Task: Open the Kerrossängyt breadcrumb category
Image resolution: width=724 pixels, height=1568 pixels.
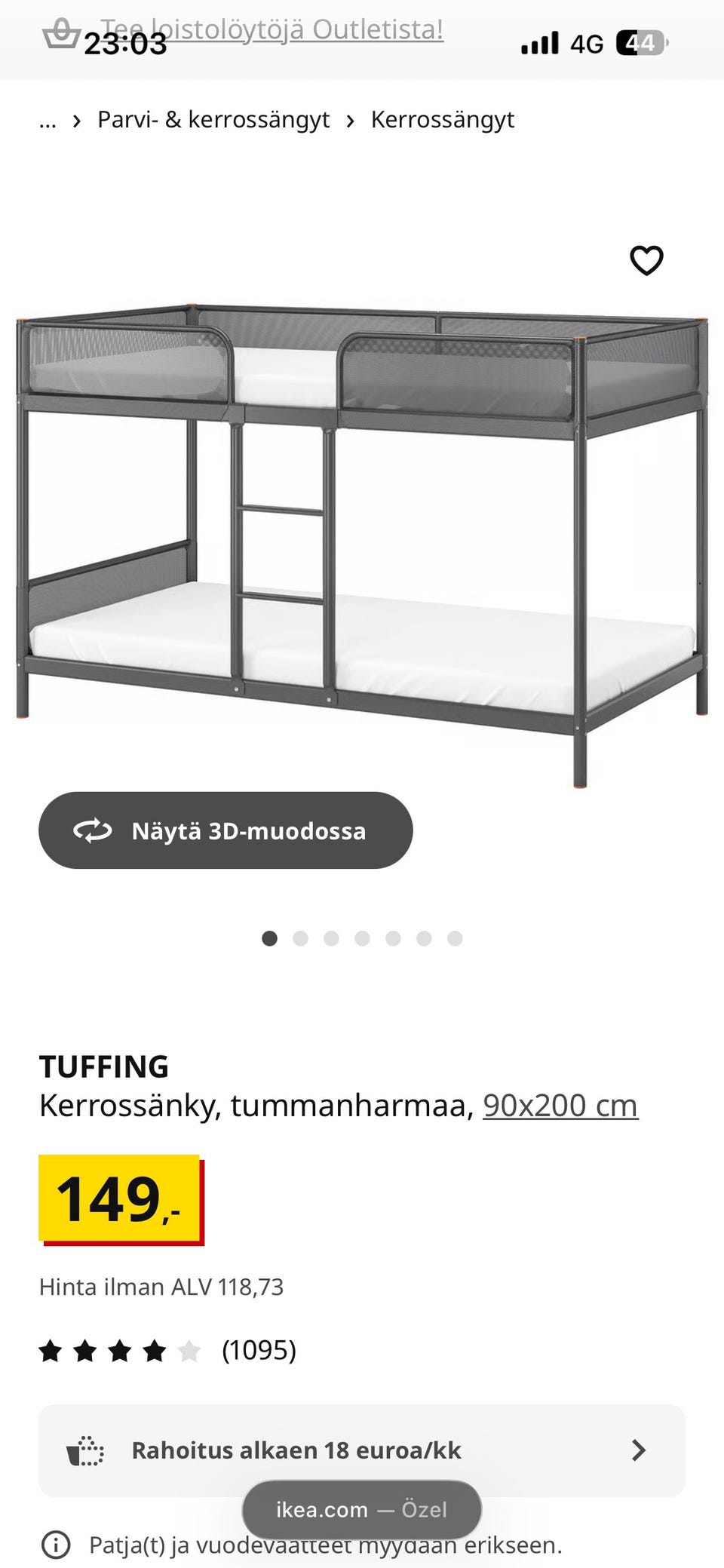Action: click(x=442, y=120)
